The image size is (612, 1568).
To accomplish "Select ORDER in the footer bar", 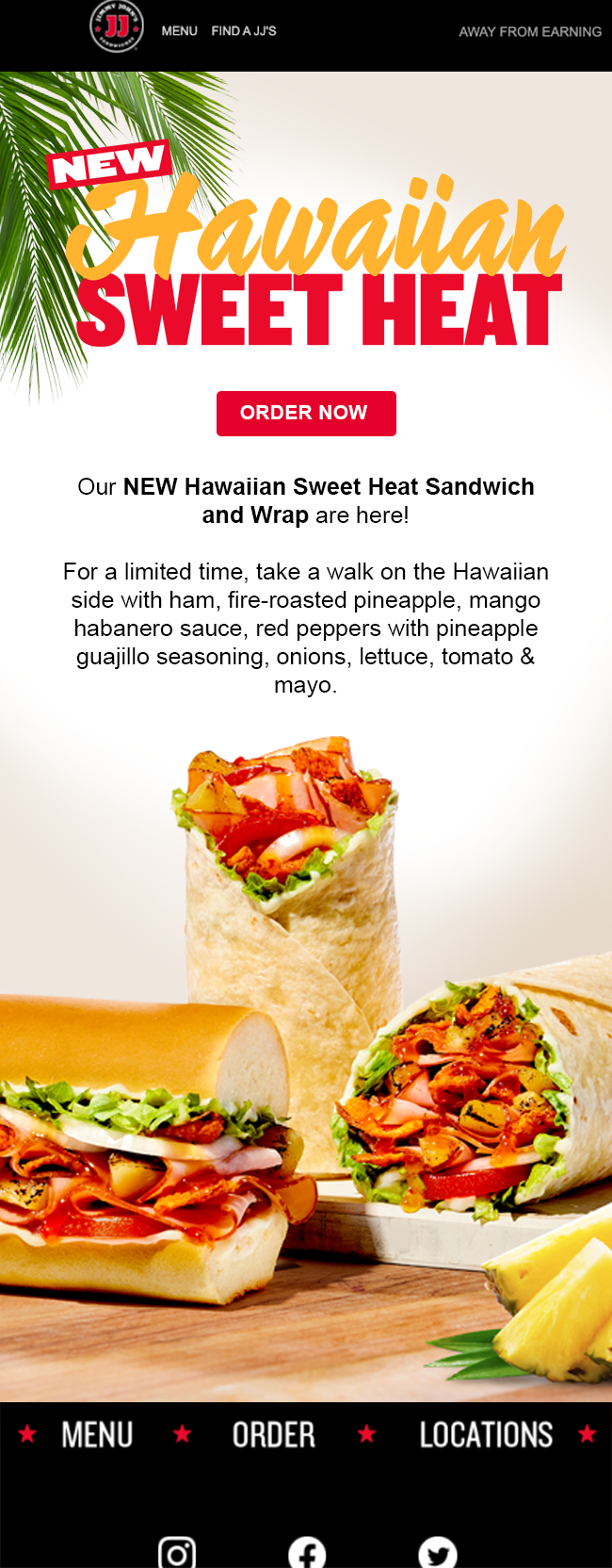I will click(274, 1434).
